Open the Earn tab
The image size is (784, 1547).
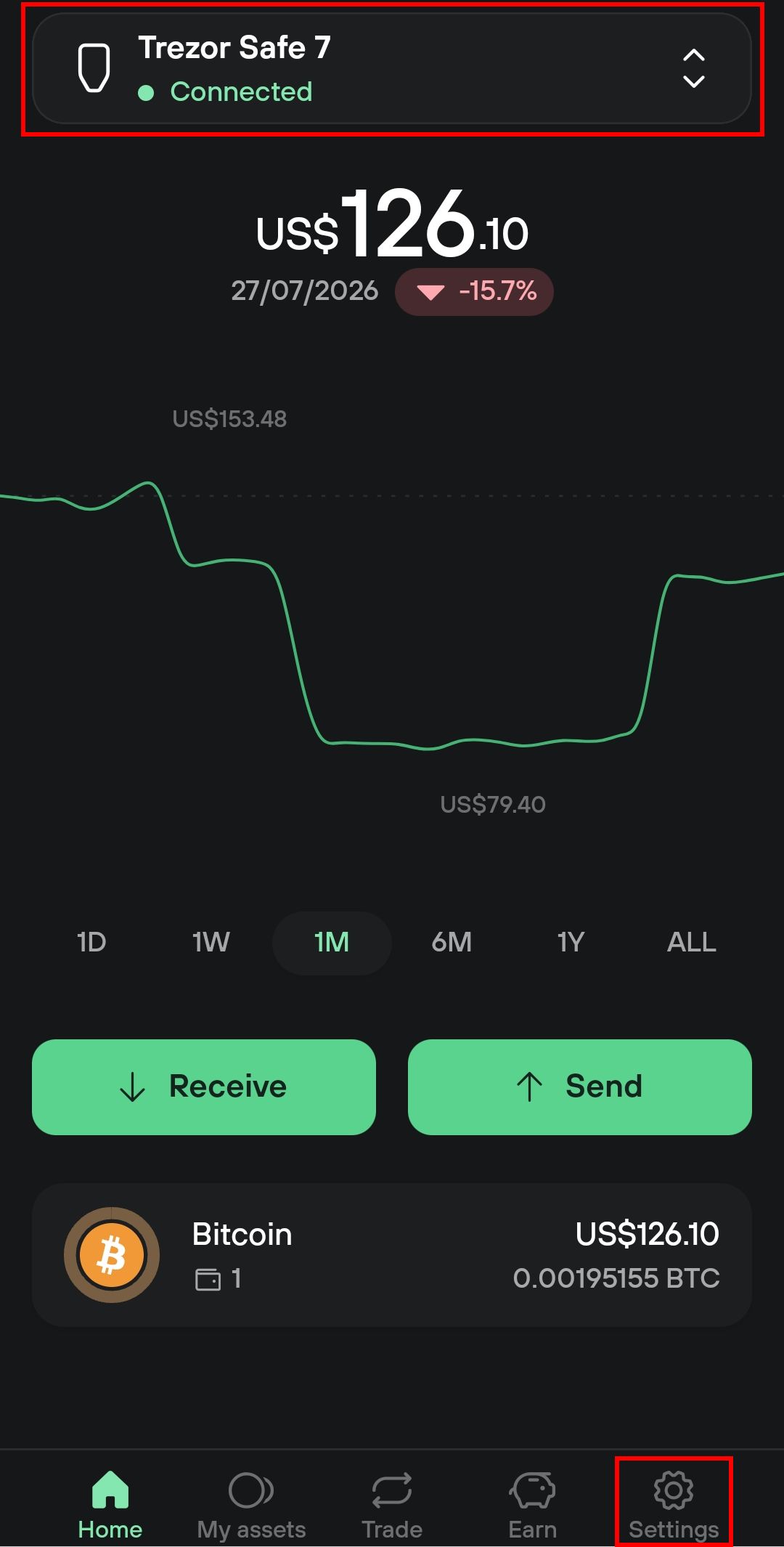click(533, 1505)
